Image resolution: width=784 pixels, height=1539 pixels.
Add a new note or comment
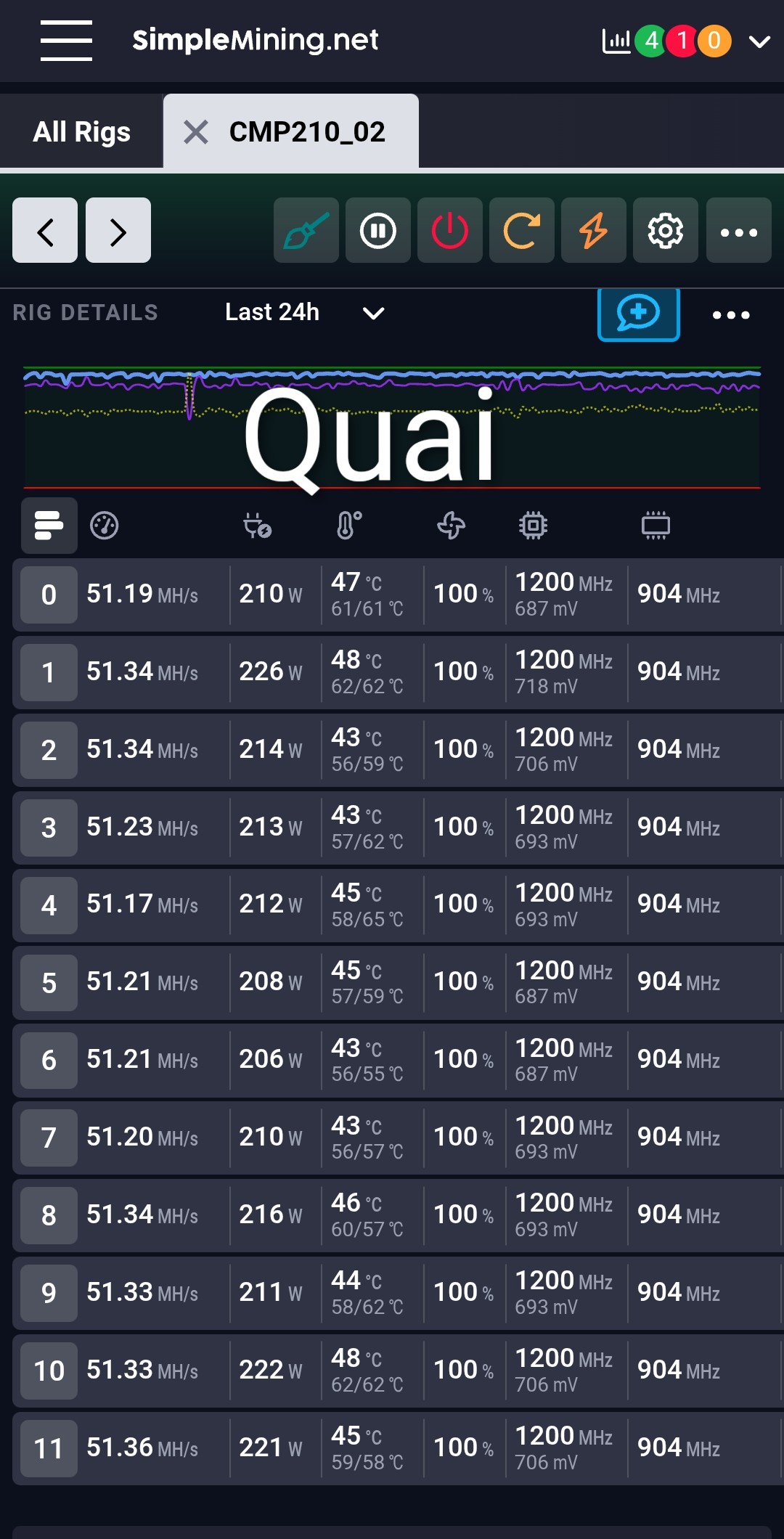click(x=638, y=314)
